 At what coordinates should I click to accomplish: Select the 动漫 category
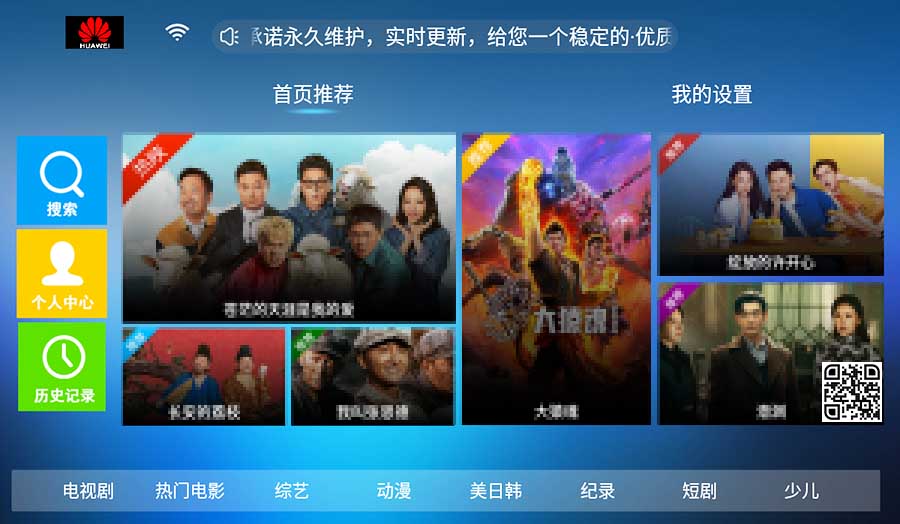394,491
